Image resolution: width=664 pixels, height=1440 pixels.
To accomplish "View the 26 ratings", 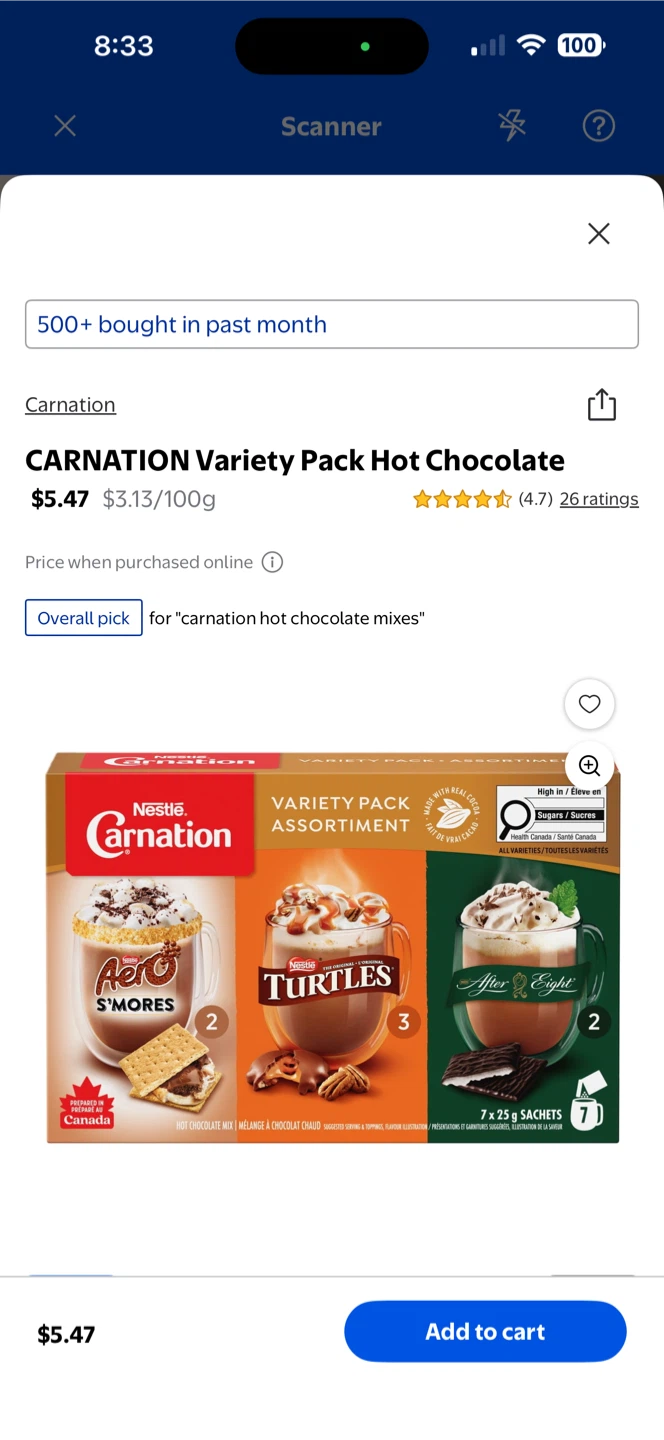I will 599,499.
